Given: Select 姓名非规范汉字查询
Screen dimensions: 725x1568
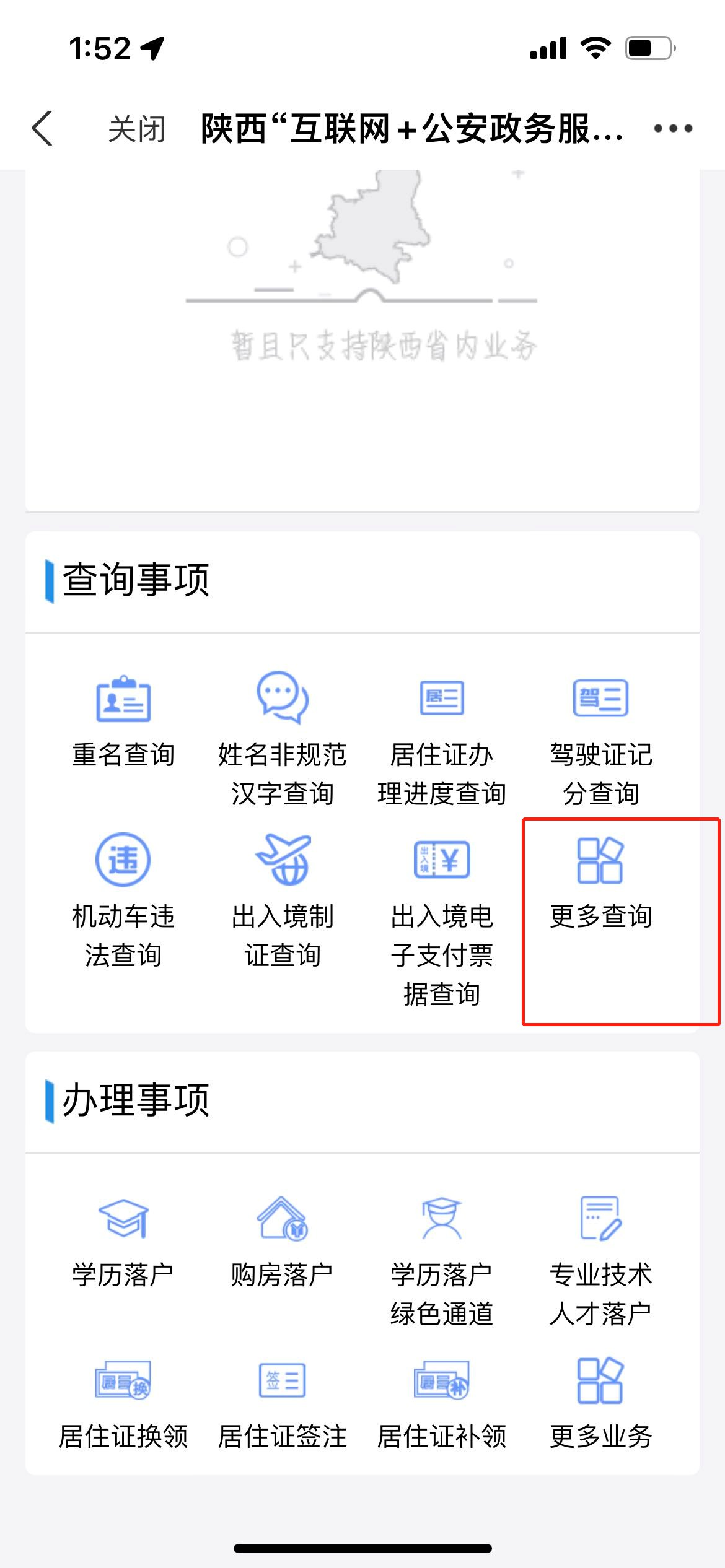Looking at the screenshot, I should pyautogui.click(x=283, y=737).
